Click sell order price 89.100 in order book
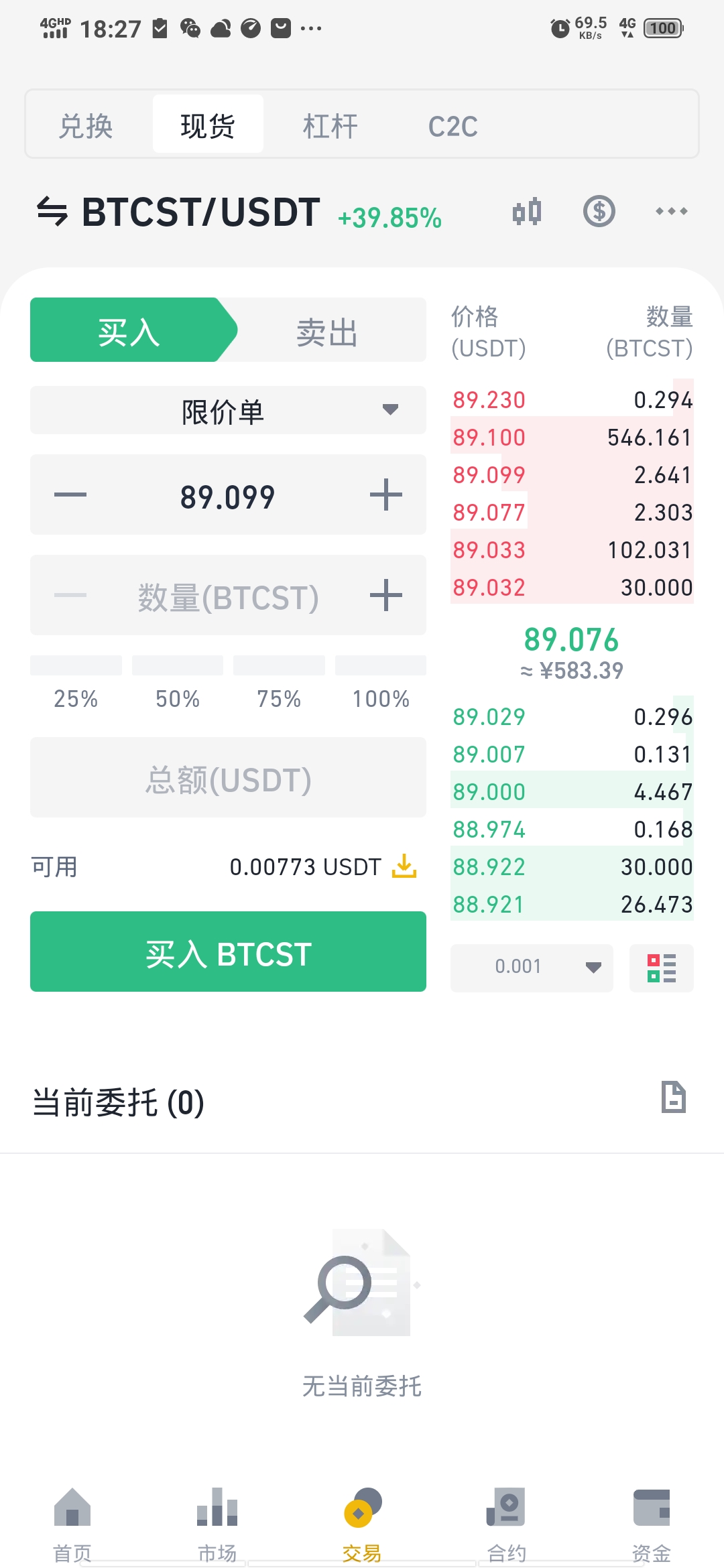Viewport: 724px width, 1568px height. point(489,437)
